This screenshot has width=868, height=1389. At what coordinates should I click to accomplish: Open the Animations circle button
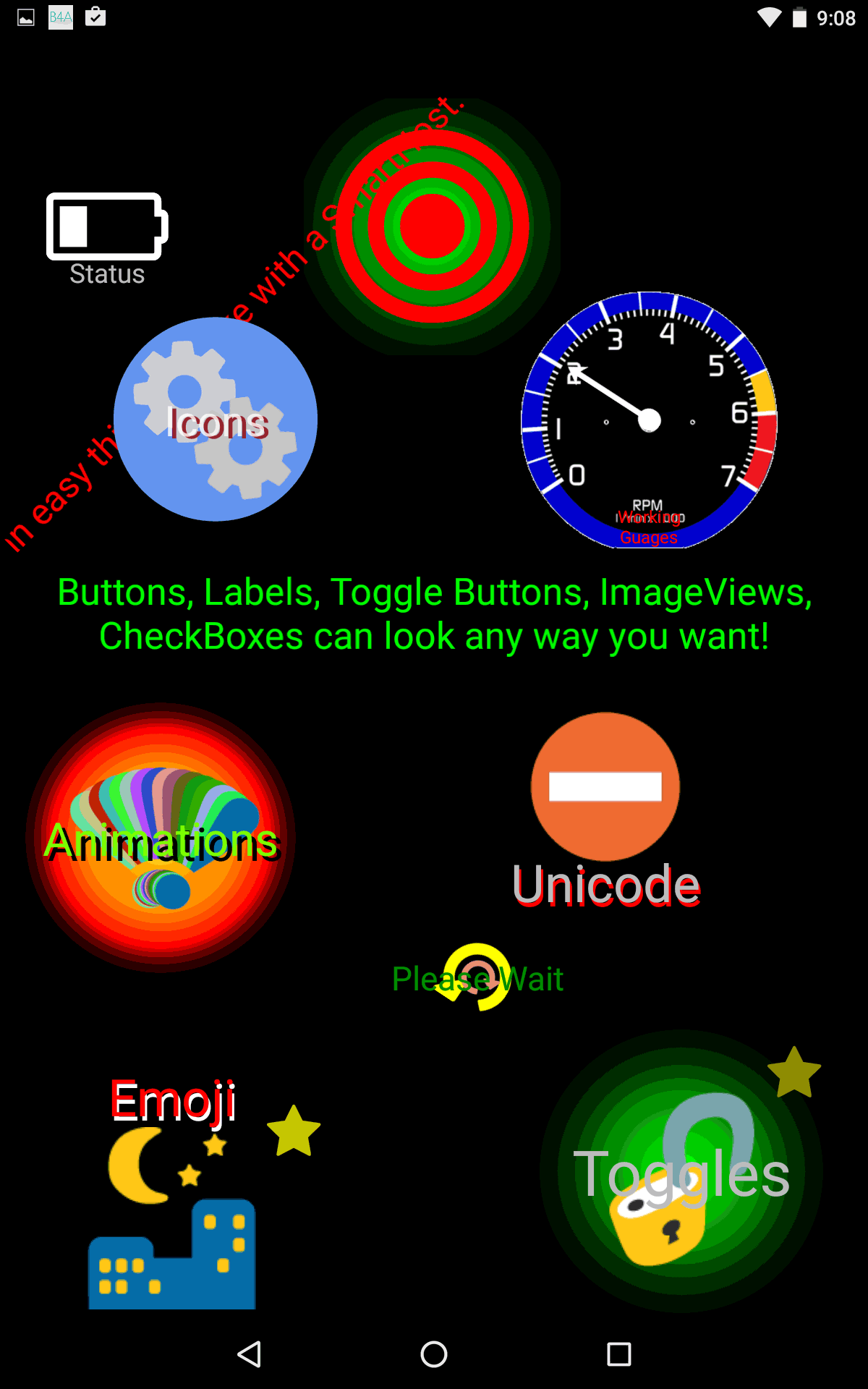point(161,838)
